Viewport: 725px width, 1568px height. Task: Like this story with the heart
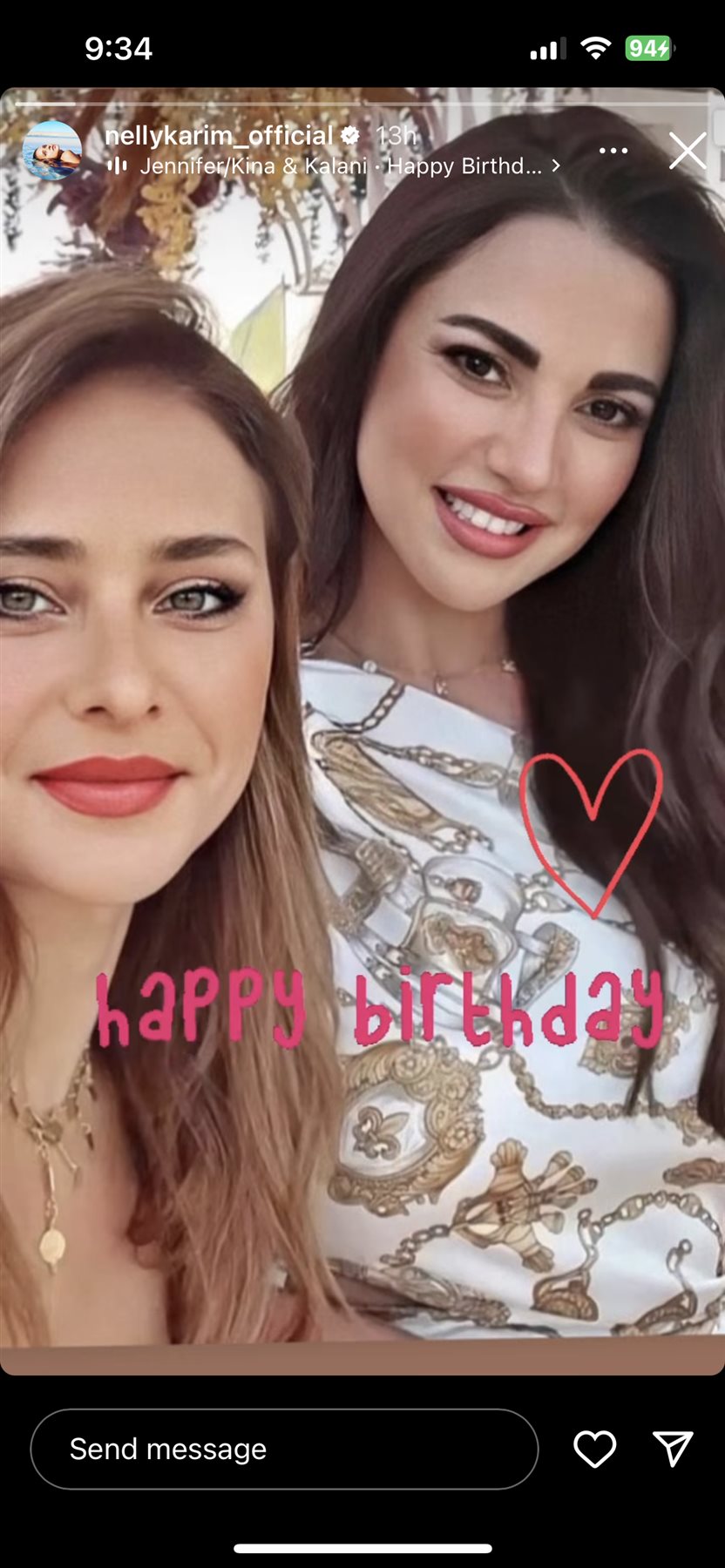coord(595,1449)
